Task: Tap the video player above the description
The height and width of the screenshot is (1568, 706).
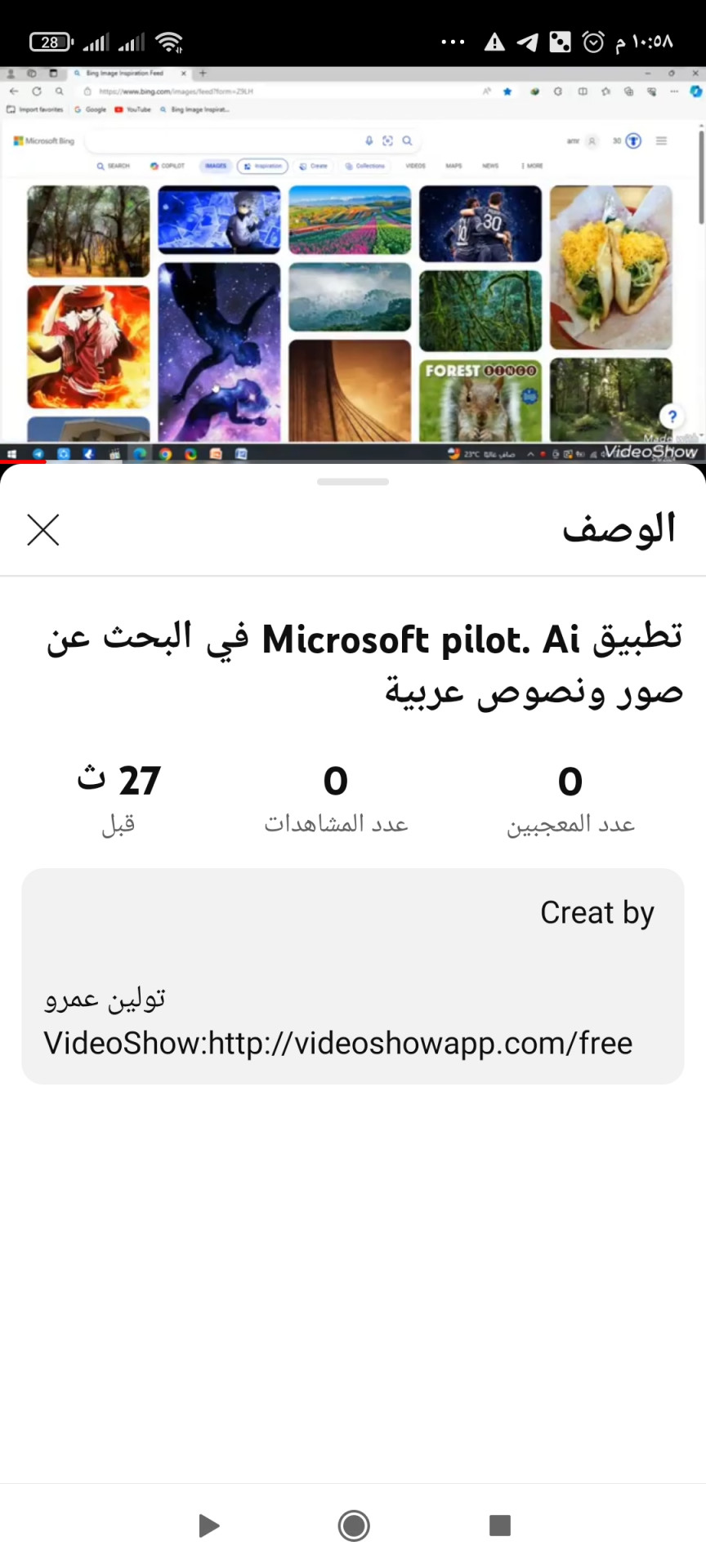Action: click(353, 261)
